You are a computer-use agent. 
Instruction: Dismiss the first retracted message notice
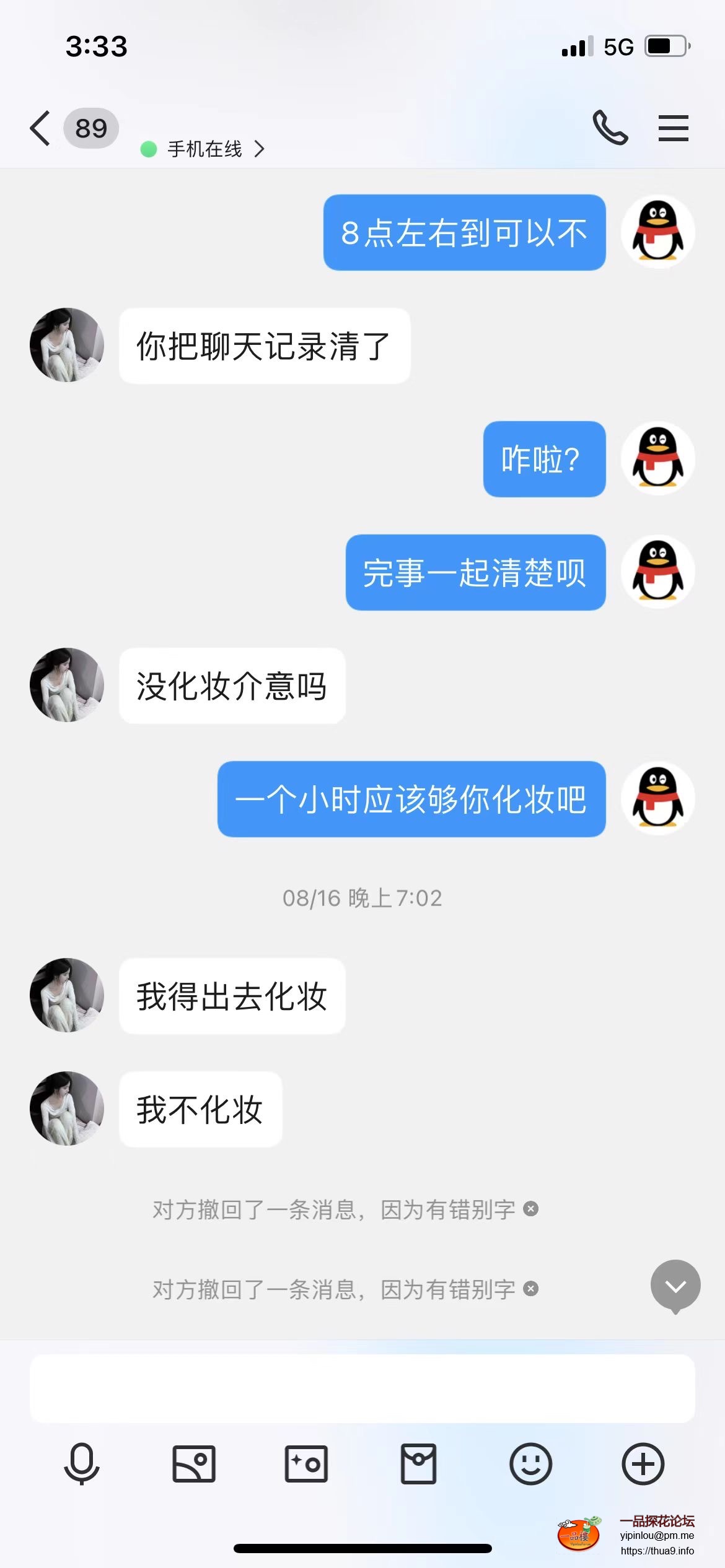coord(532,1208)
